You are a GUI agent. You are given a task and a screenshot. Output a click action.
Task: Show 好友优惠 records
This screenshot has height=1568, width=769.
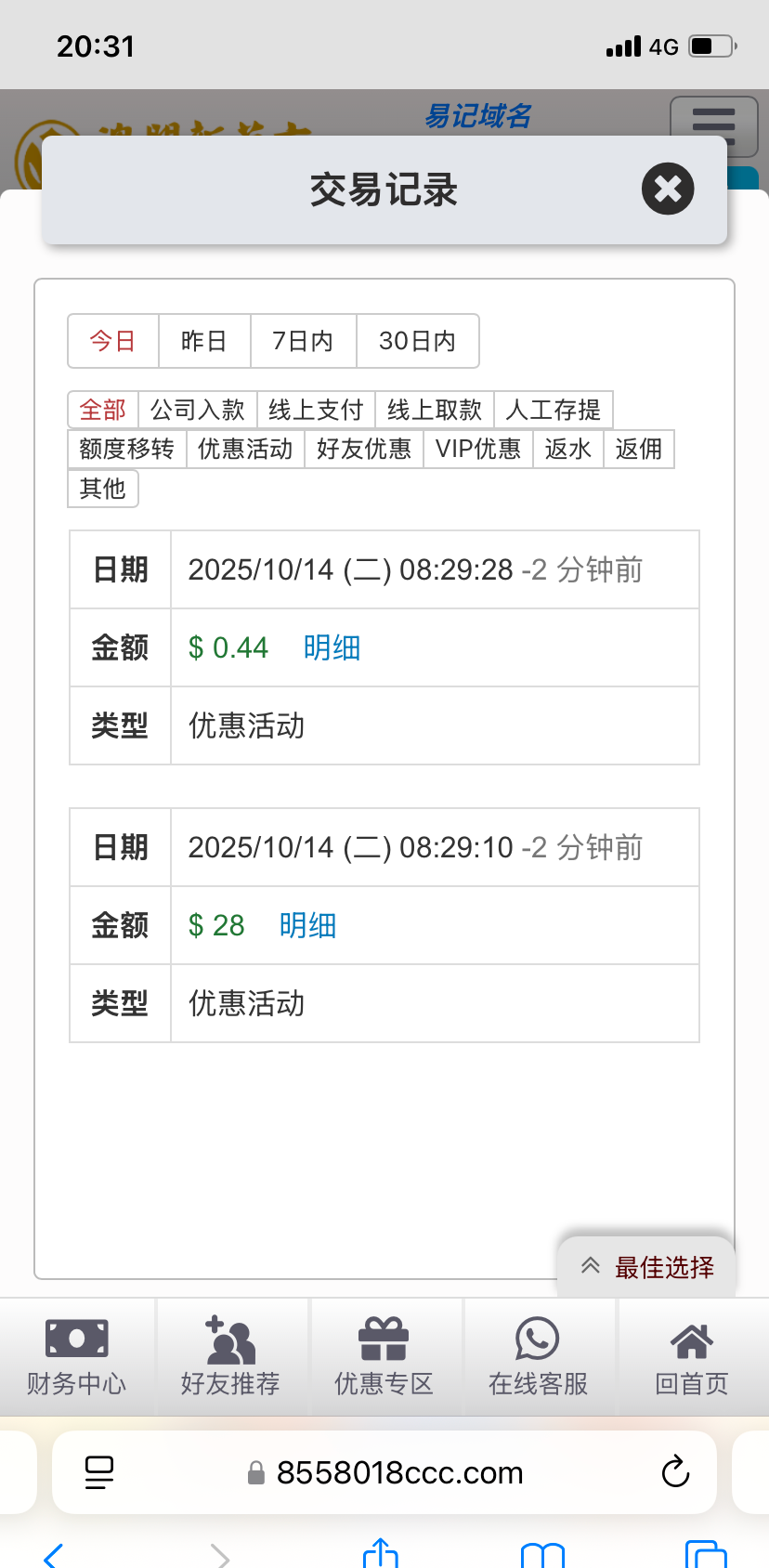point(364,449)
